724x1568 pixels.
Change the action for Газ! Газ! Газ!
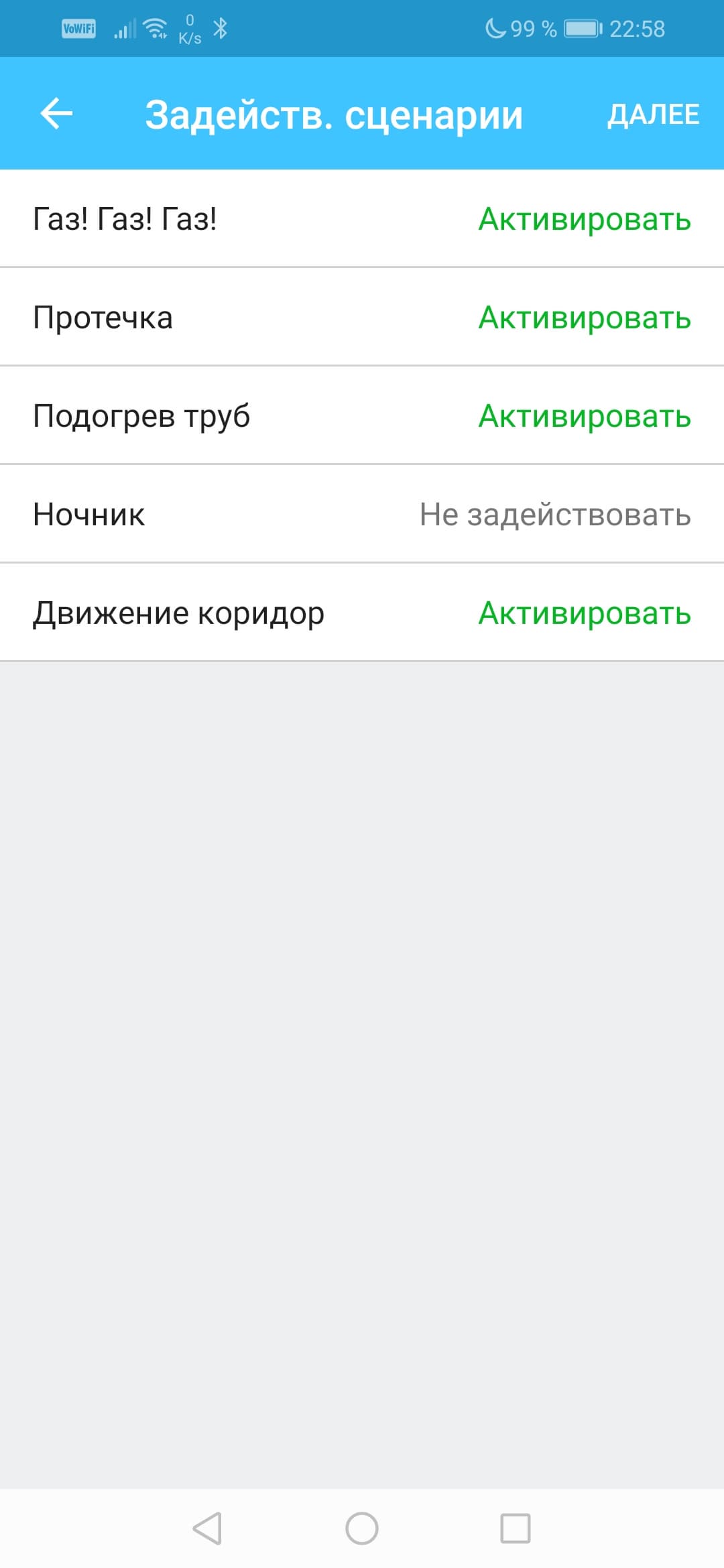click(x=584, y=219)
